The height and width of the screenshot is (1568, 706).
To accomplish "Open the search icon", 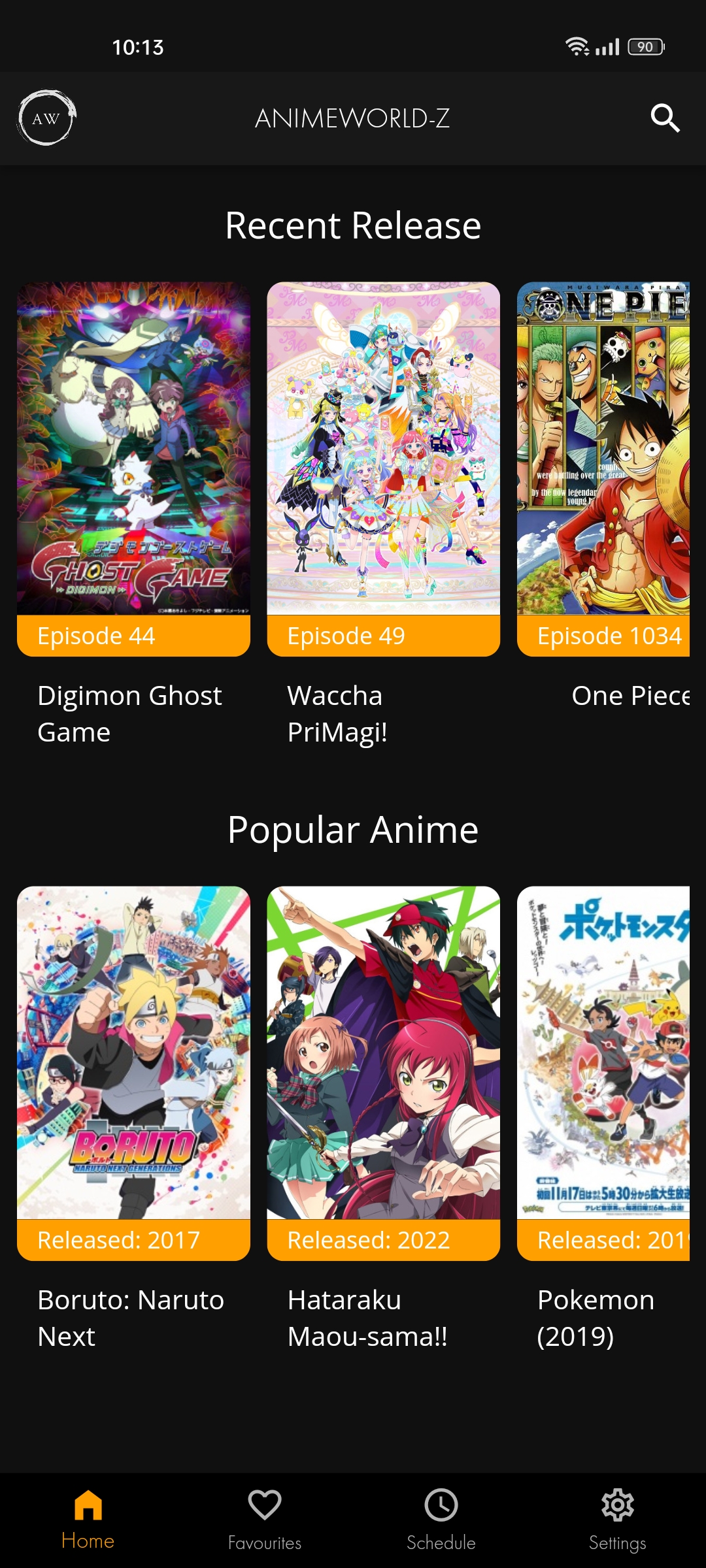I will point(665,118).
